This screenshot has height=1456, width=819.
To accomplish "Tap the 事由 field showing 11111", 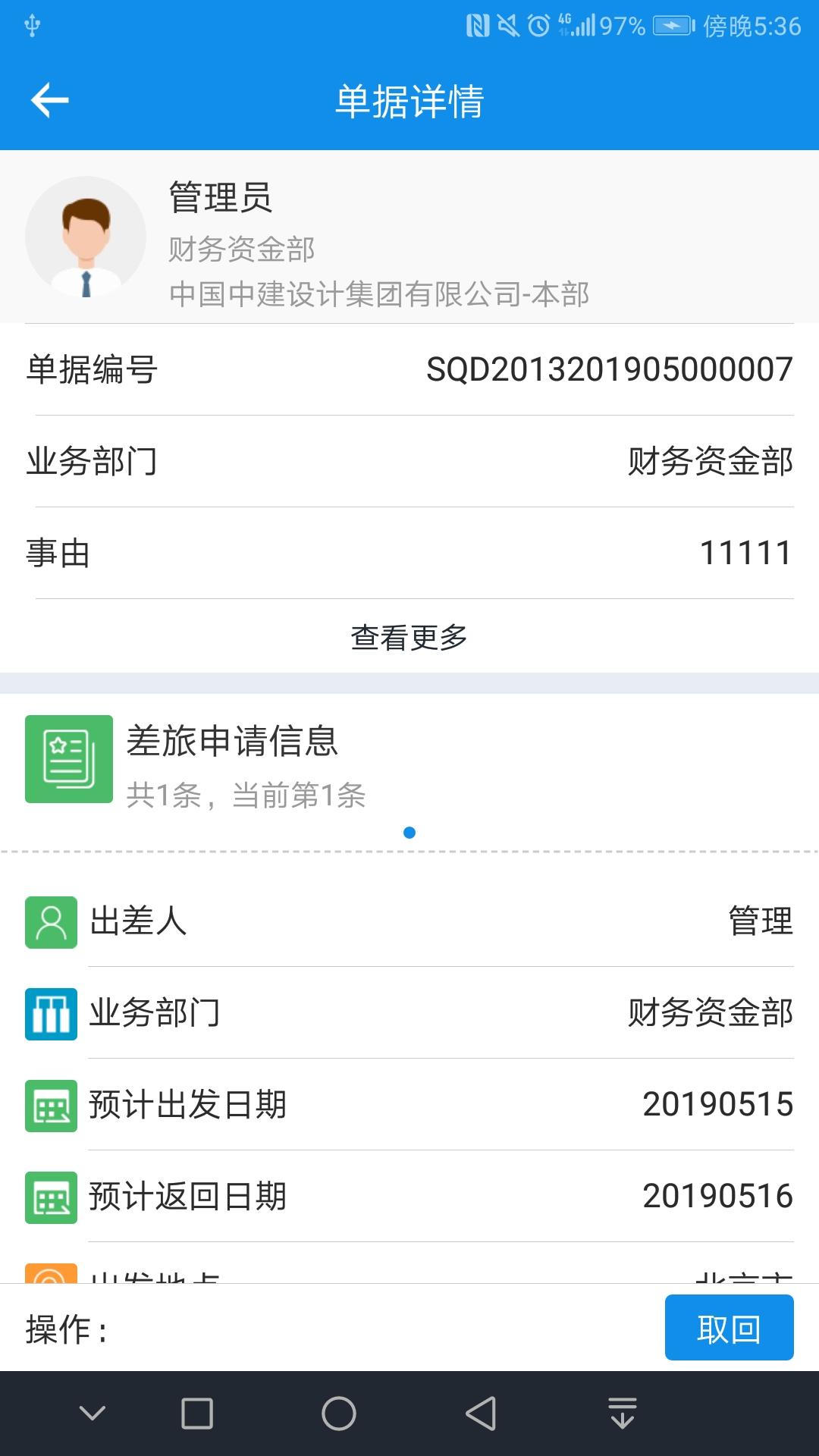I will tap(409, 553).
